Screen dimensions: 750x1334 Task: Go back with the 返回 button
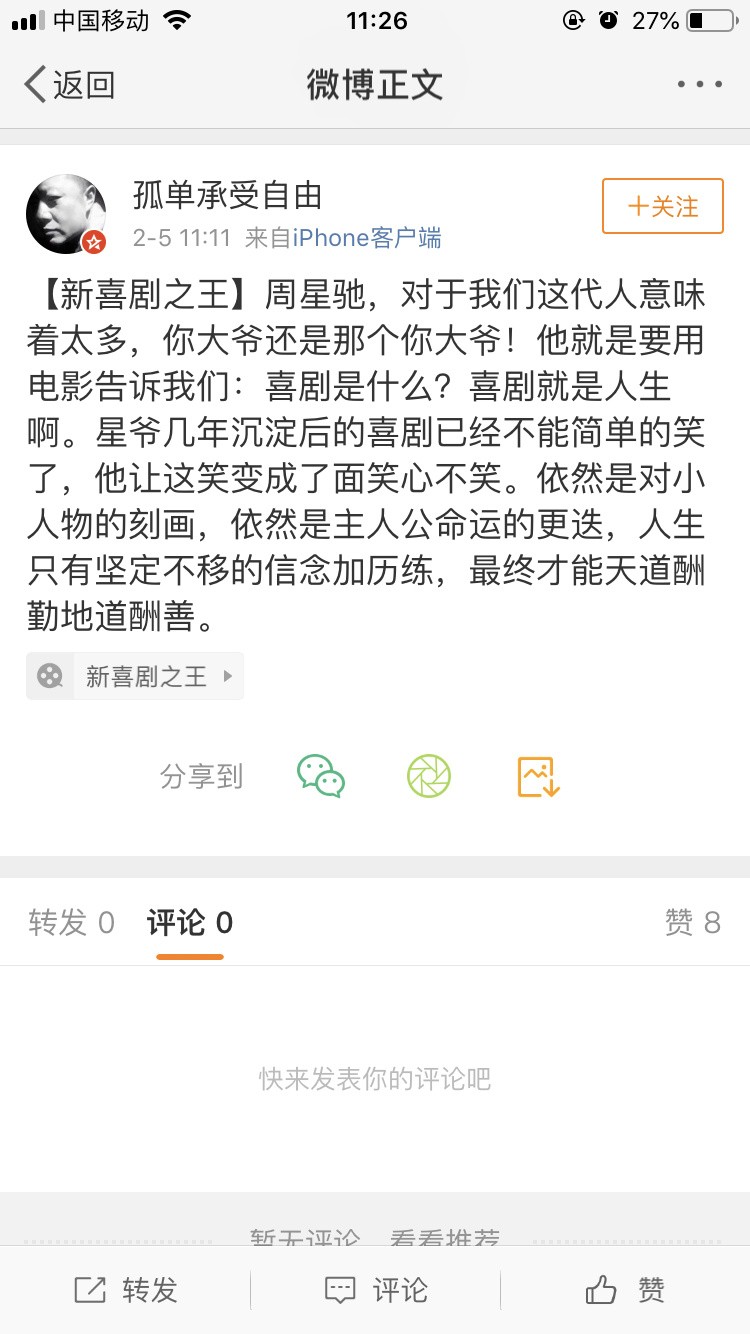(69, 85)
